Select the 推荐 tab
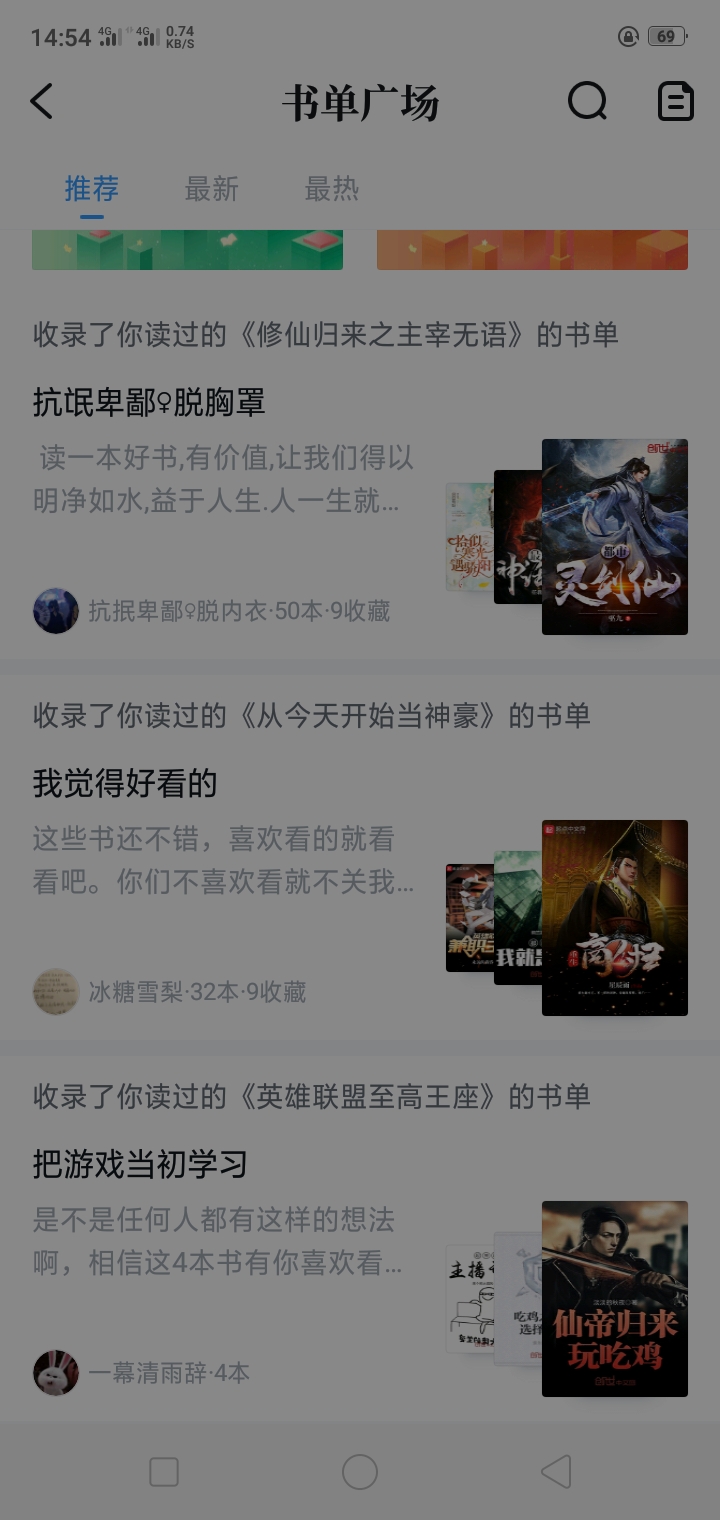 click(x=92, y=188)
